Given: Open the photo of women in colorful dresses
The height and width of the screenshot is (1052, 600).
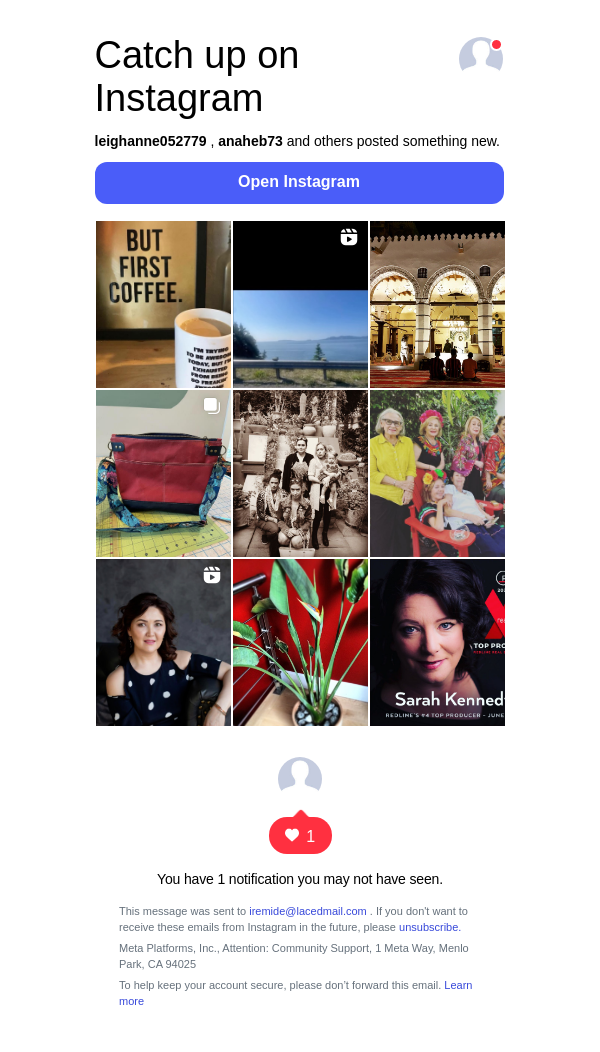Looking at the screenshot, I should tap(437, 473).
